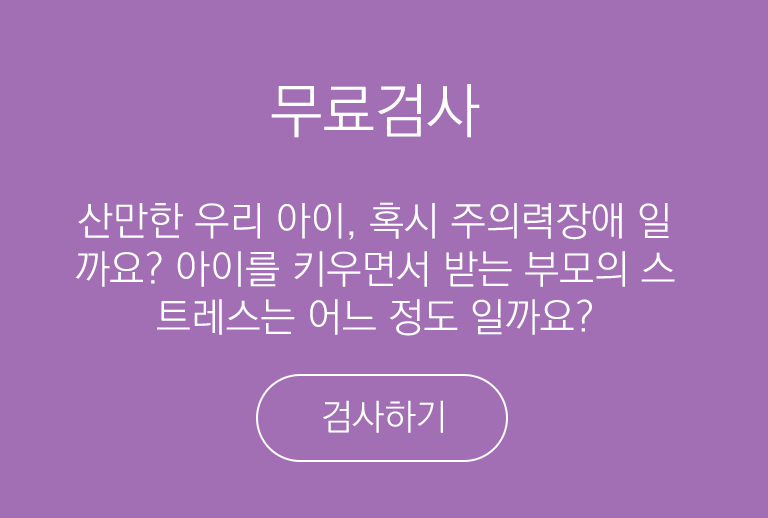Tap the 검사하기 button
Image resolution: width=768 pixels, height=518 pixels.
(382, 417)
